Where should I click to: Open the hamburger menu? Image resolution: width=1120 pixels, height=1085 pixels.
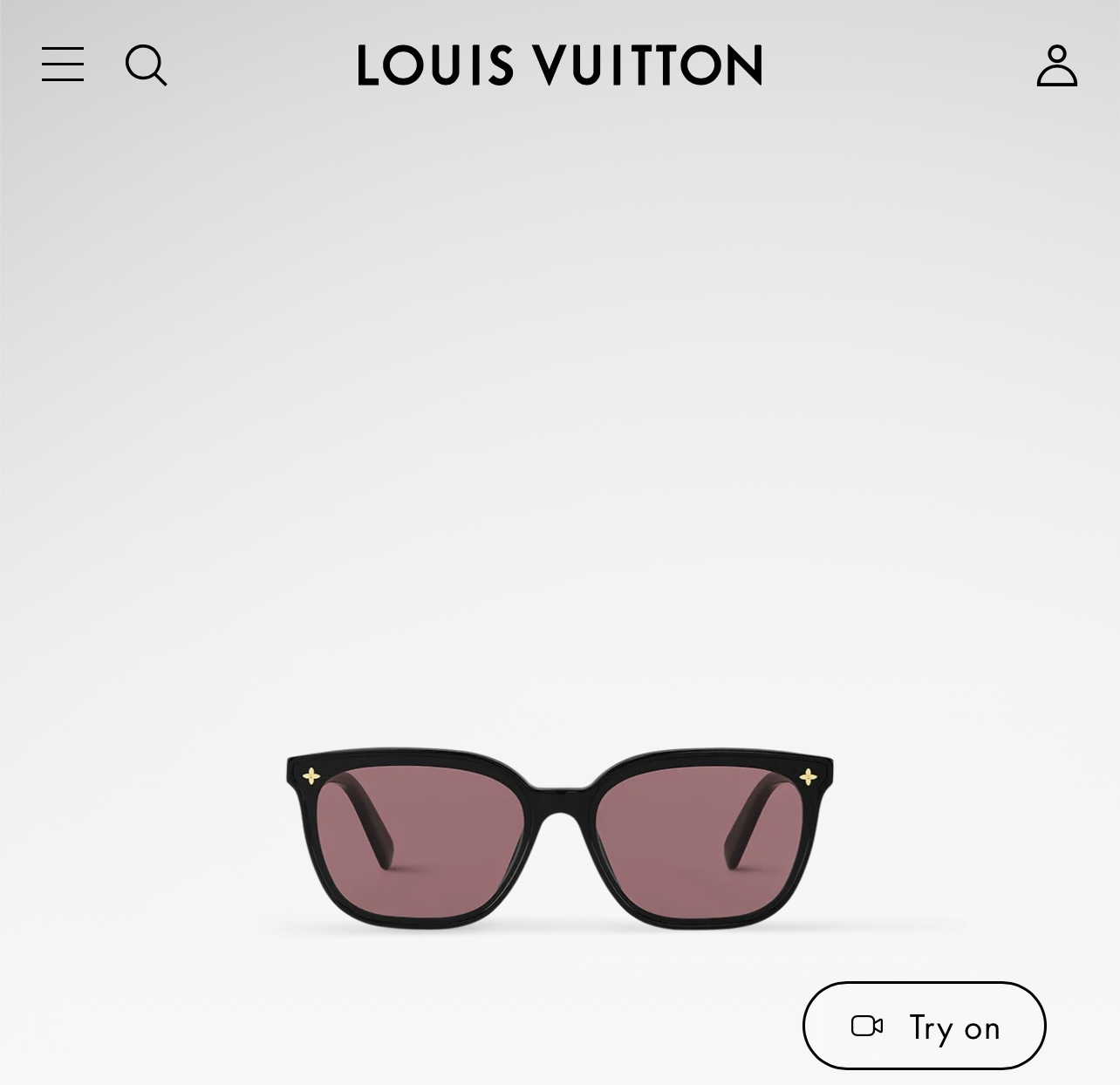click(63, 65)
